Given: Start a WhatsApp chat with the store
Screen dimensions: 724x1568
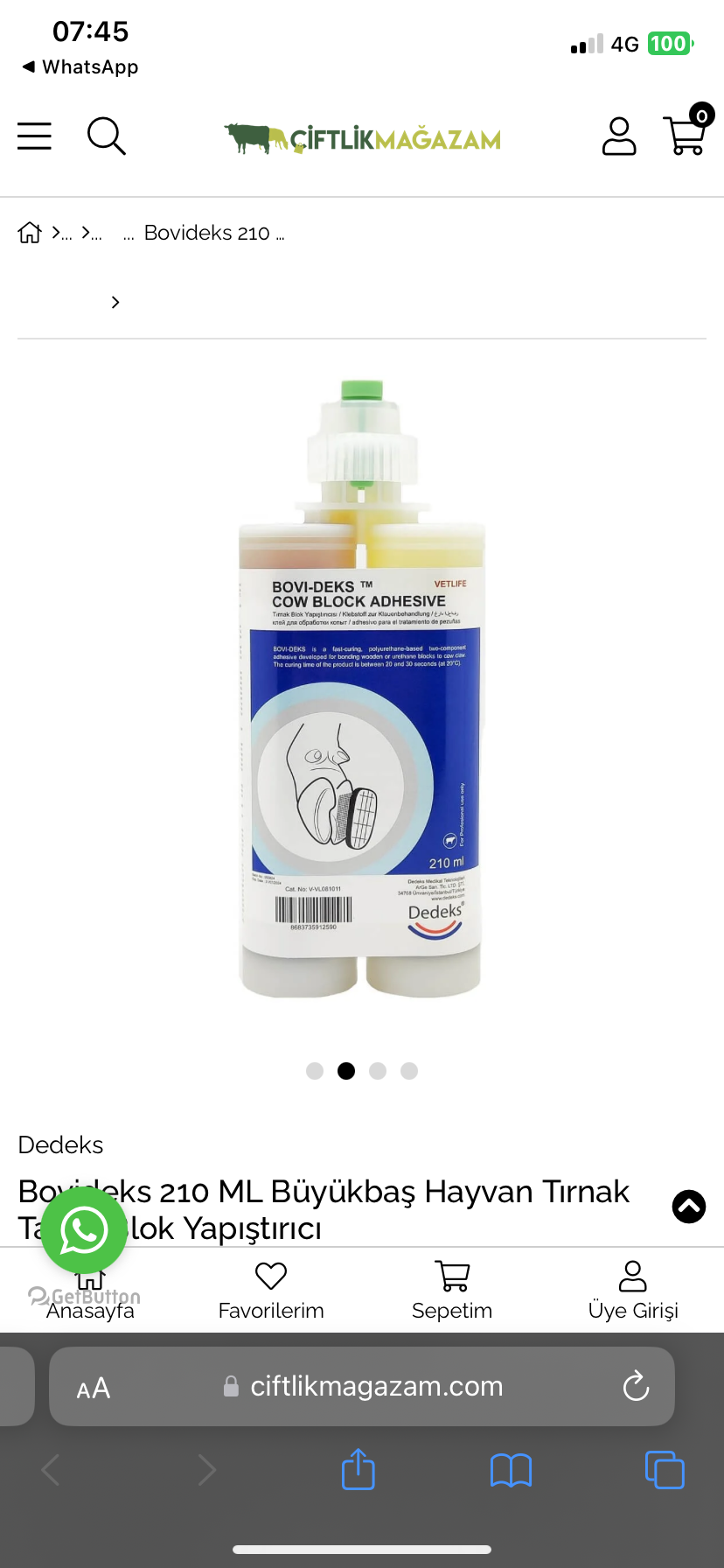Looking at the screenshot, I should [x=84, y=1230].
